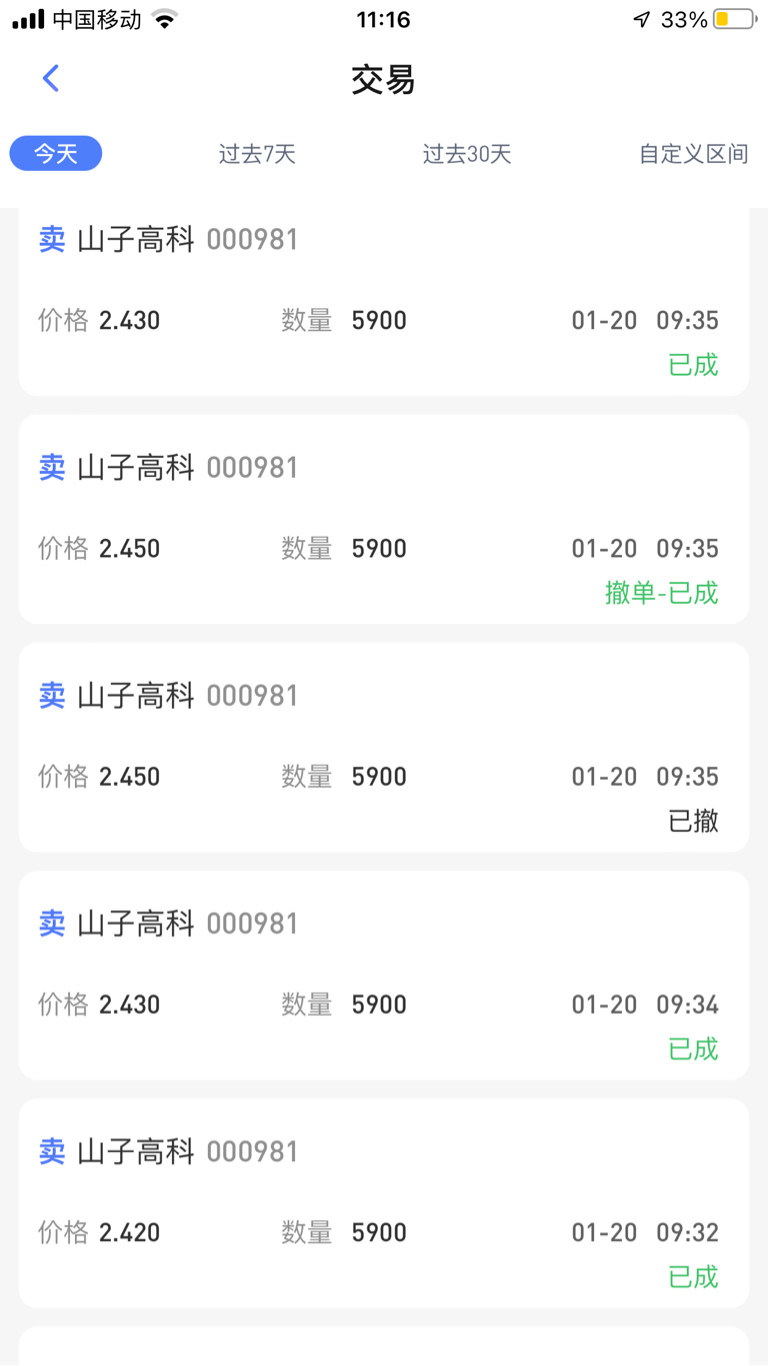Viewport: 768px width, 1366px height.
Task: Open the 自定义区间 date range
Action: pos(694,154)
